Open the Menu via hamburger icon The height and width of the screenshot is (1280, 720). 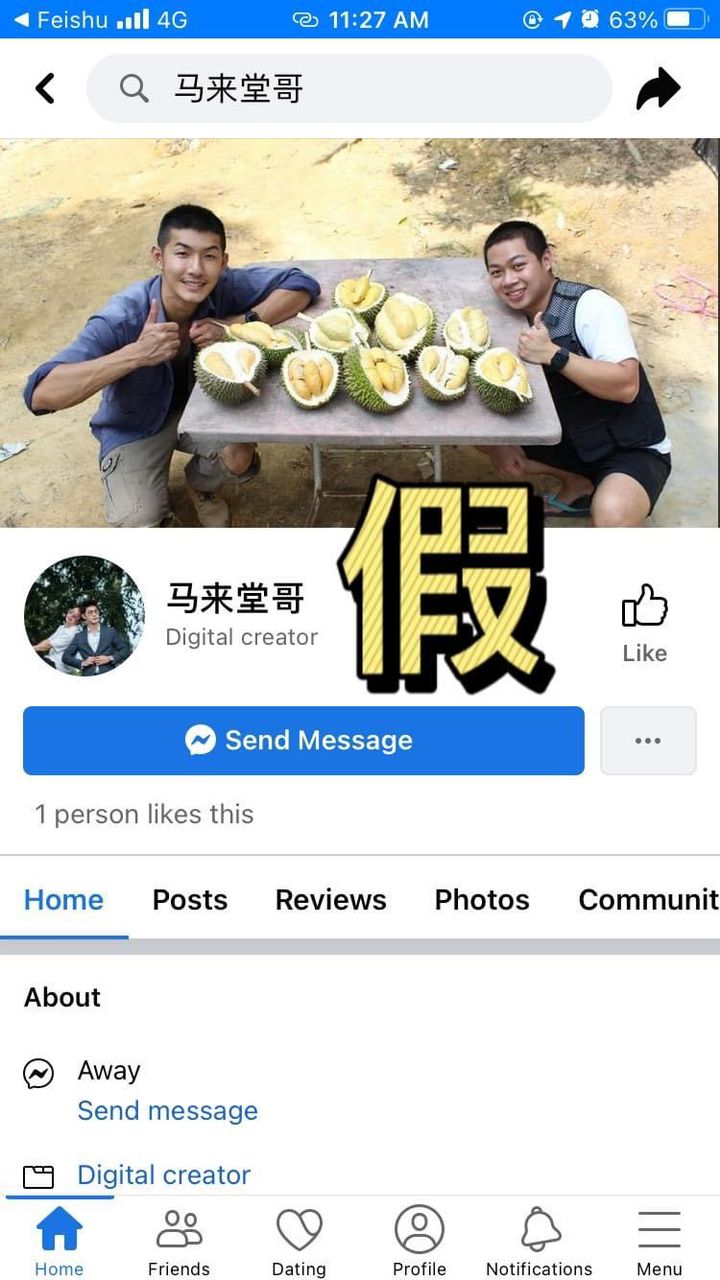(658, 1228)
